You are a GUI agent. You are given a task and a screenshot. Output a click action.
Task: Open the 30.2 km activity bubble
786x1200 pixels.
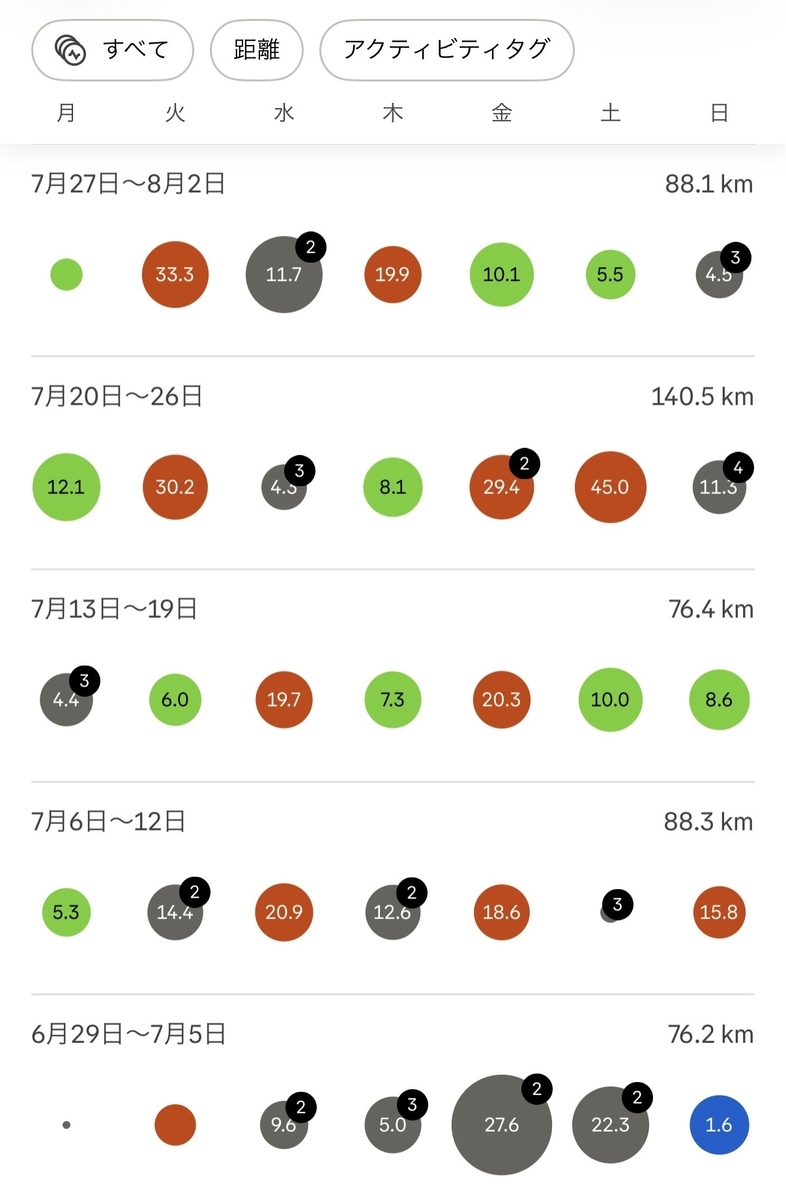pos(175,487)
